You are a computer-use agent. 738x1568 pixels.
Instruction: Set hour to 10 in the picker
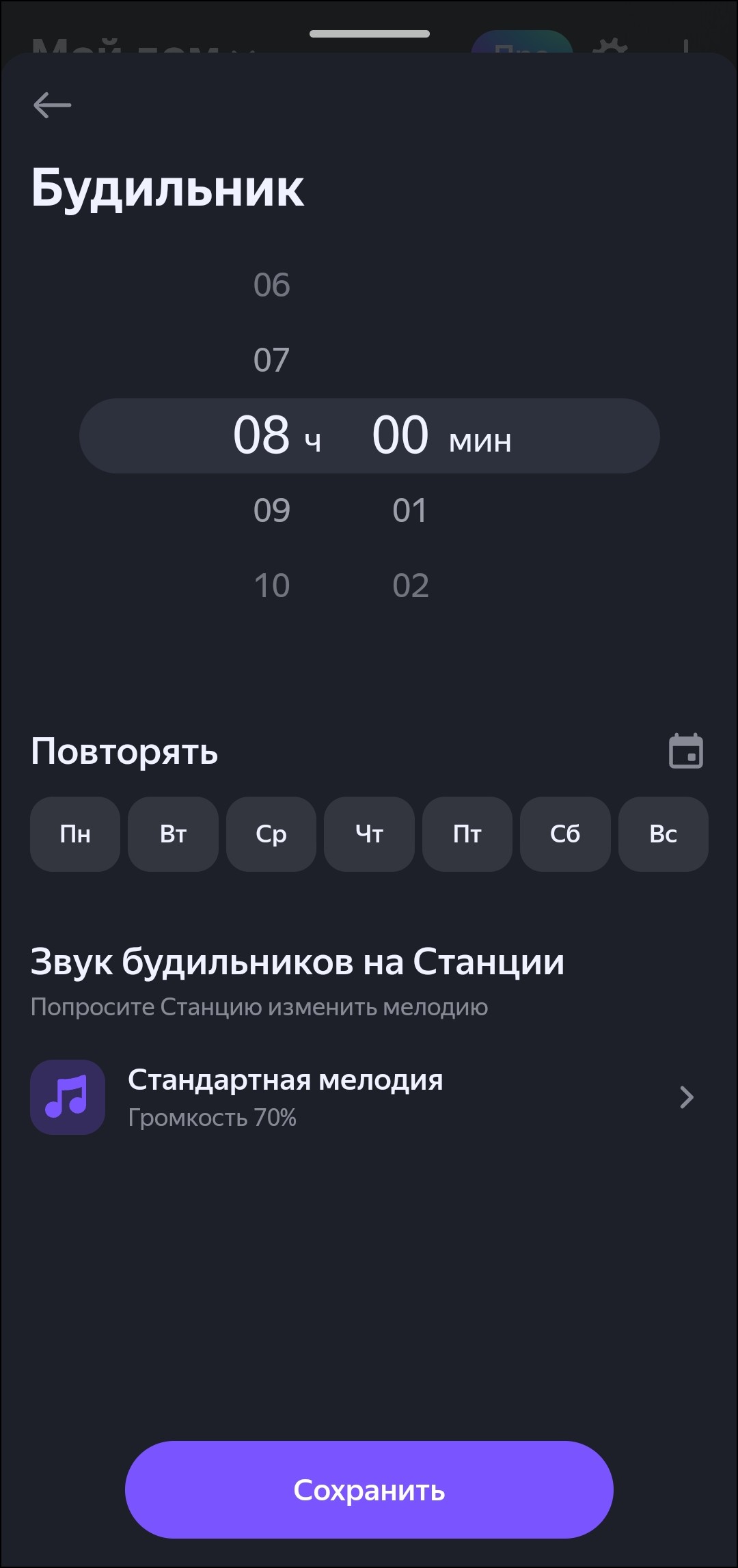pyautogui.click(x=272, y=586)
